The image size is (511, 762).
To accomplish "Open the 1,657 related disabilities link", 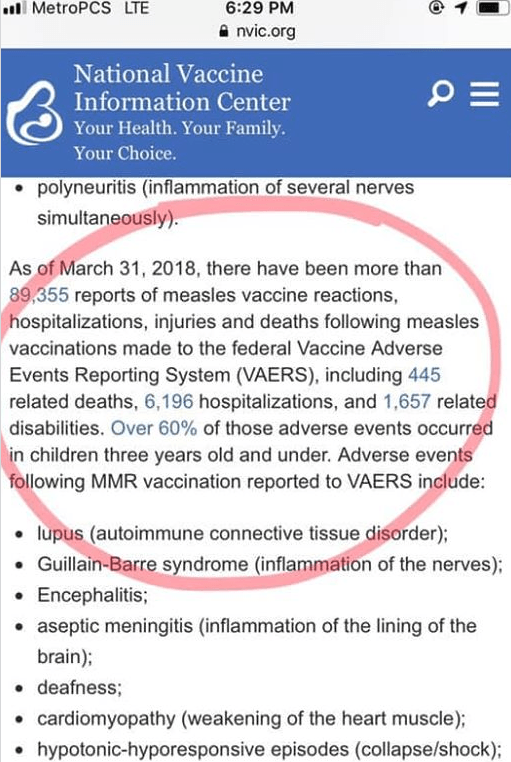I will tap(407, 401).
